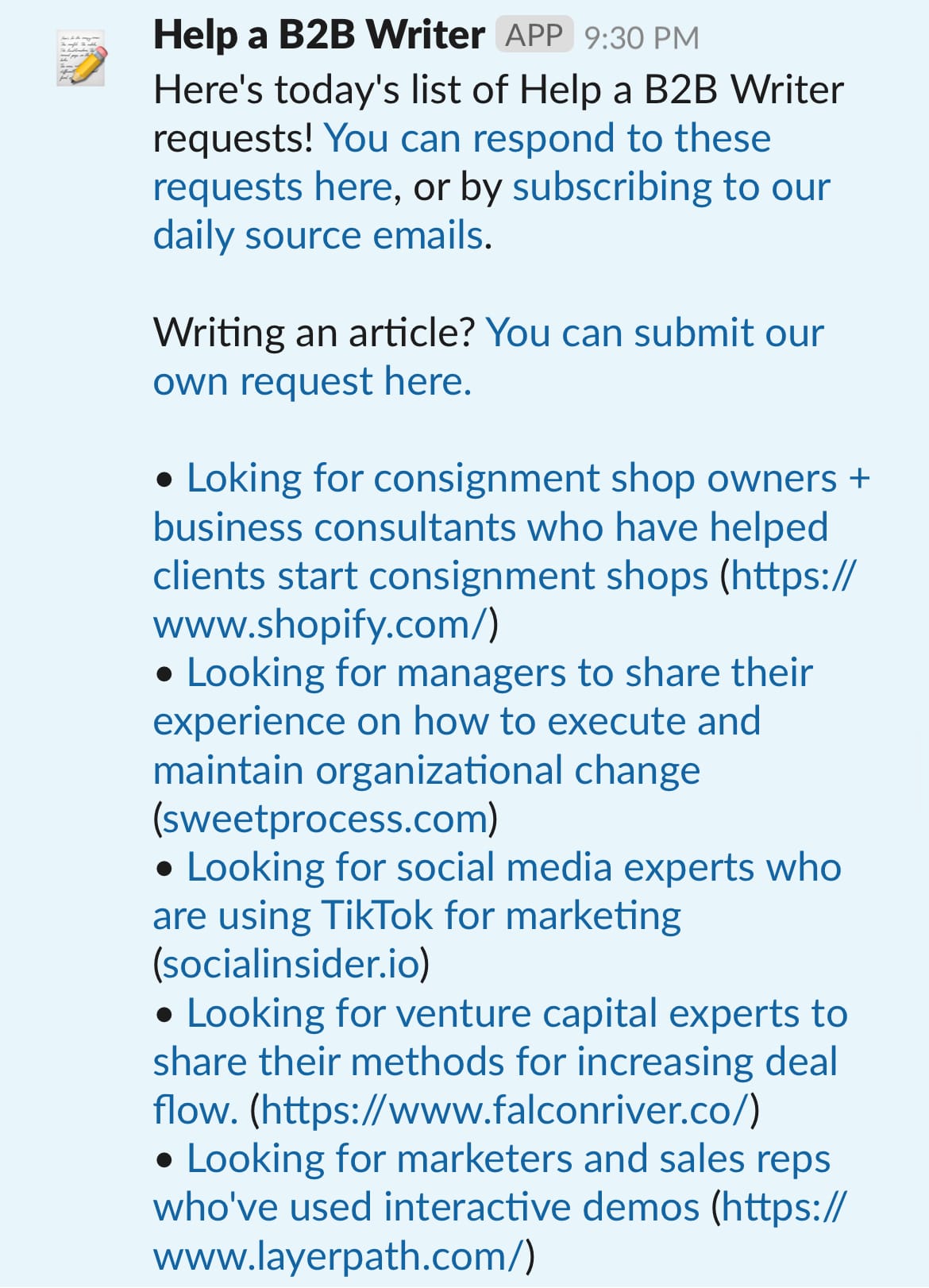This screenshot has width=929, height=1288.
Task: Open the Help a B2B Writer app profile
Action: pyautogui.click(x=318, y=36)
